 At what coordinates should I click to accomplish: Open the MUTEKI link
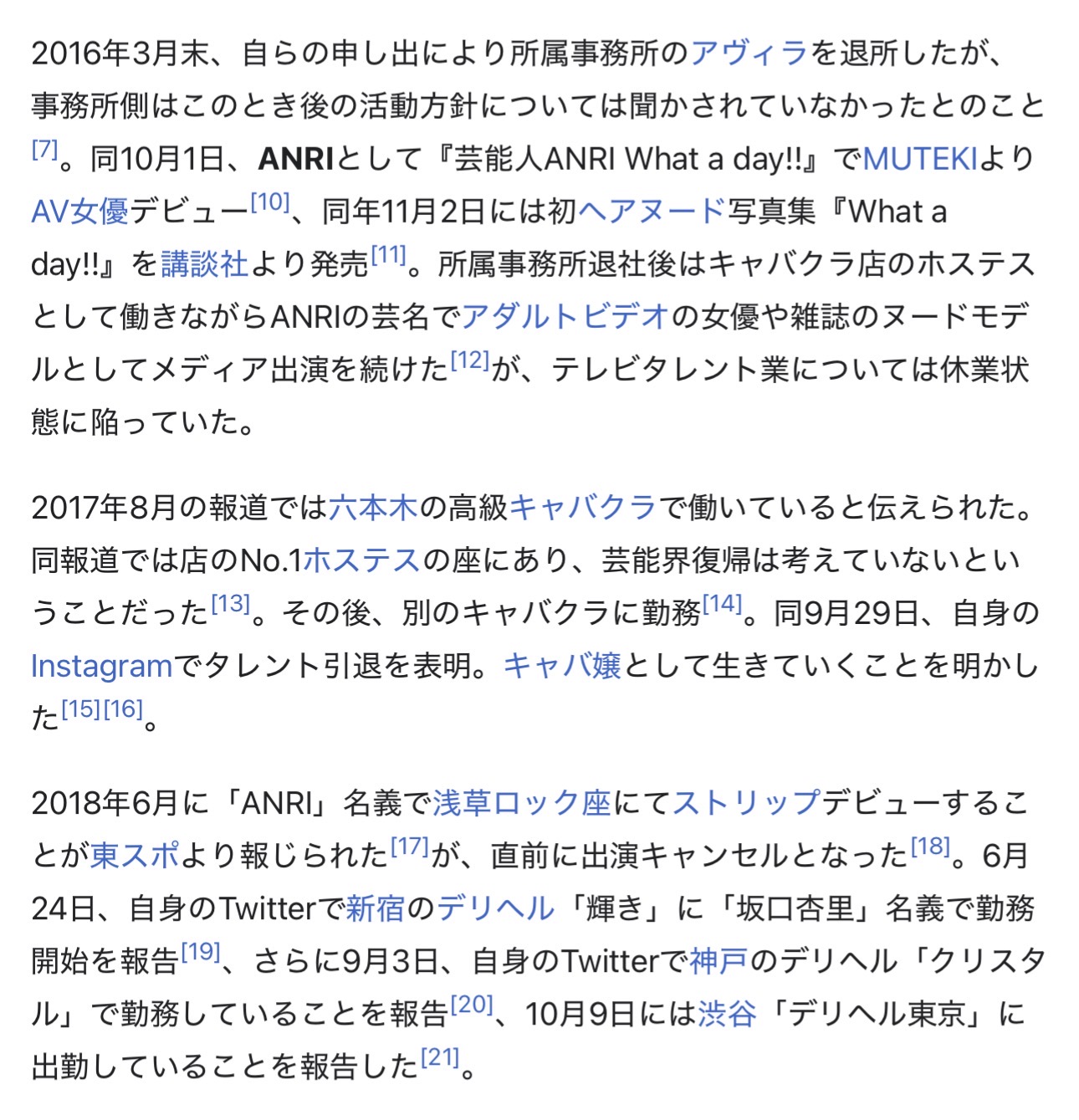tap(920, 159)
